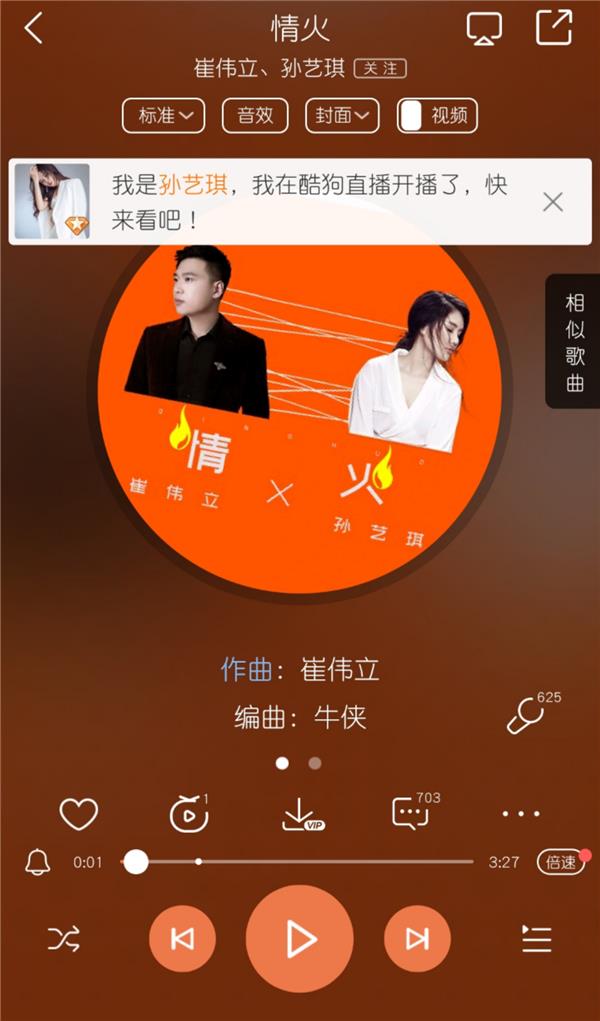Screen dimensions: 600x1021
Task: Go back from the player screen
Action: [x=34, y=28]
